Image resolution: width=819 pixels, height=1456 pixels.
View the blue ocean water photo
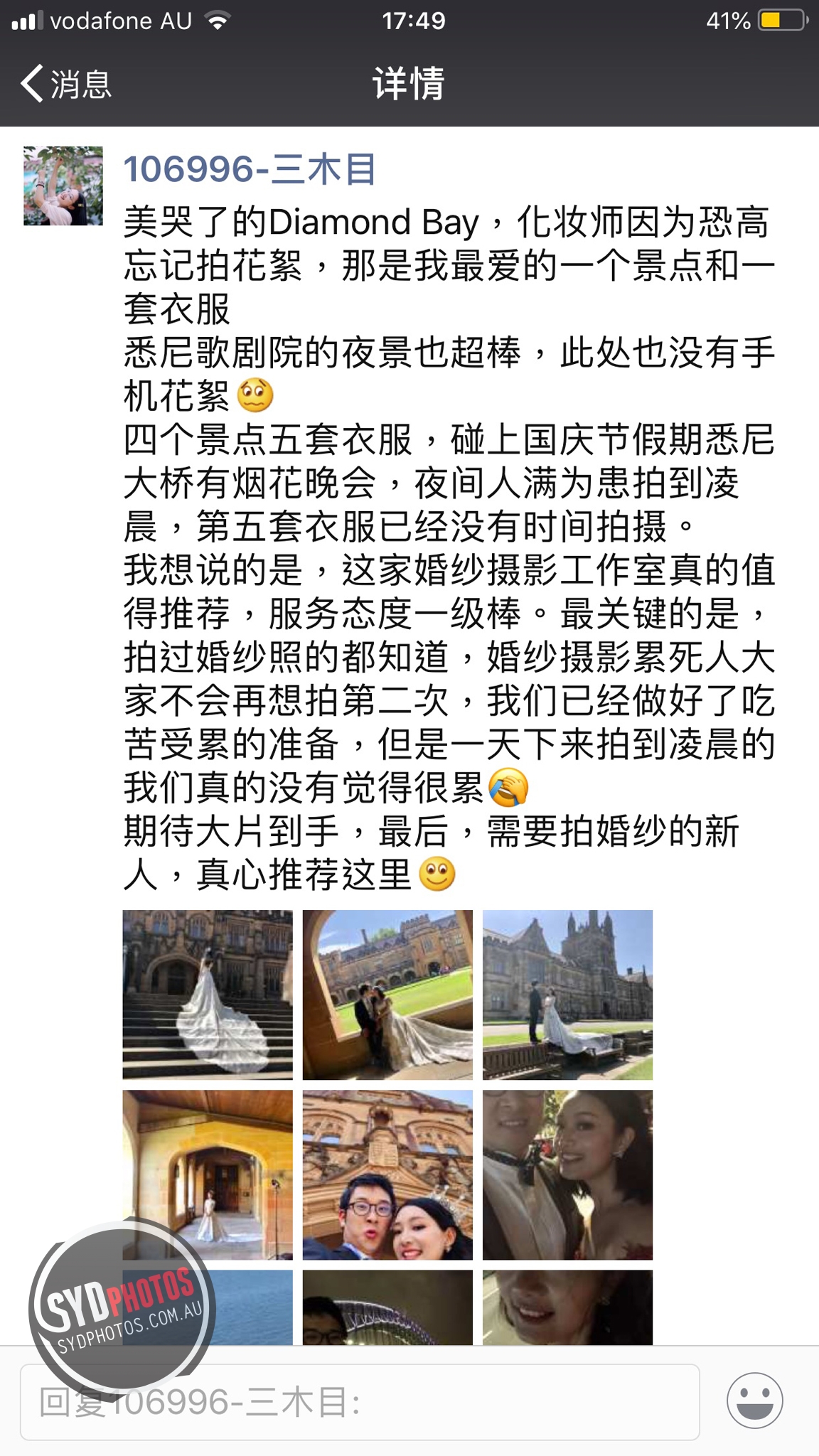249,1307
